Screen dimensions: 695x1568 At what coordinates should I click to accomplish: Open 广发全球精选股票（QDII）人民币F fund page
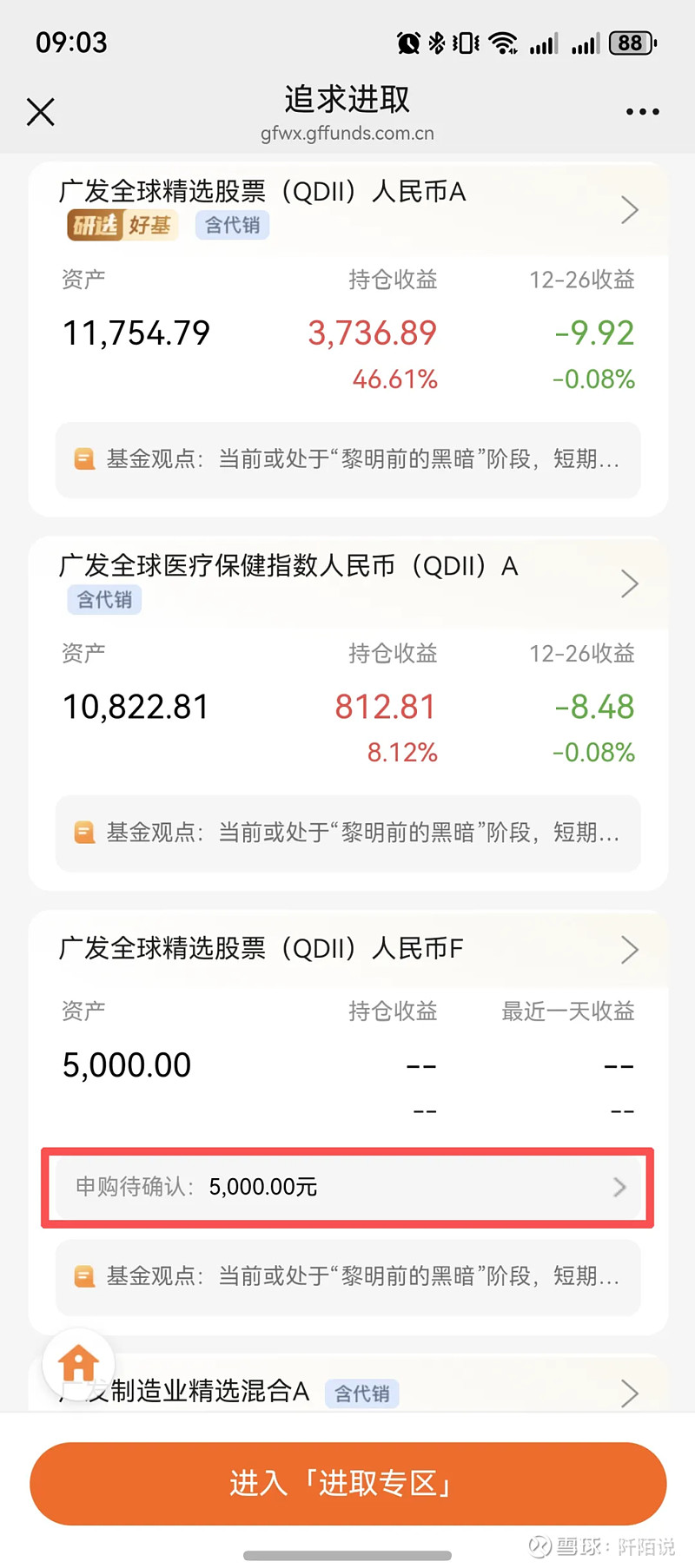click(x=630, y=950)
